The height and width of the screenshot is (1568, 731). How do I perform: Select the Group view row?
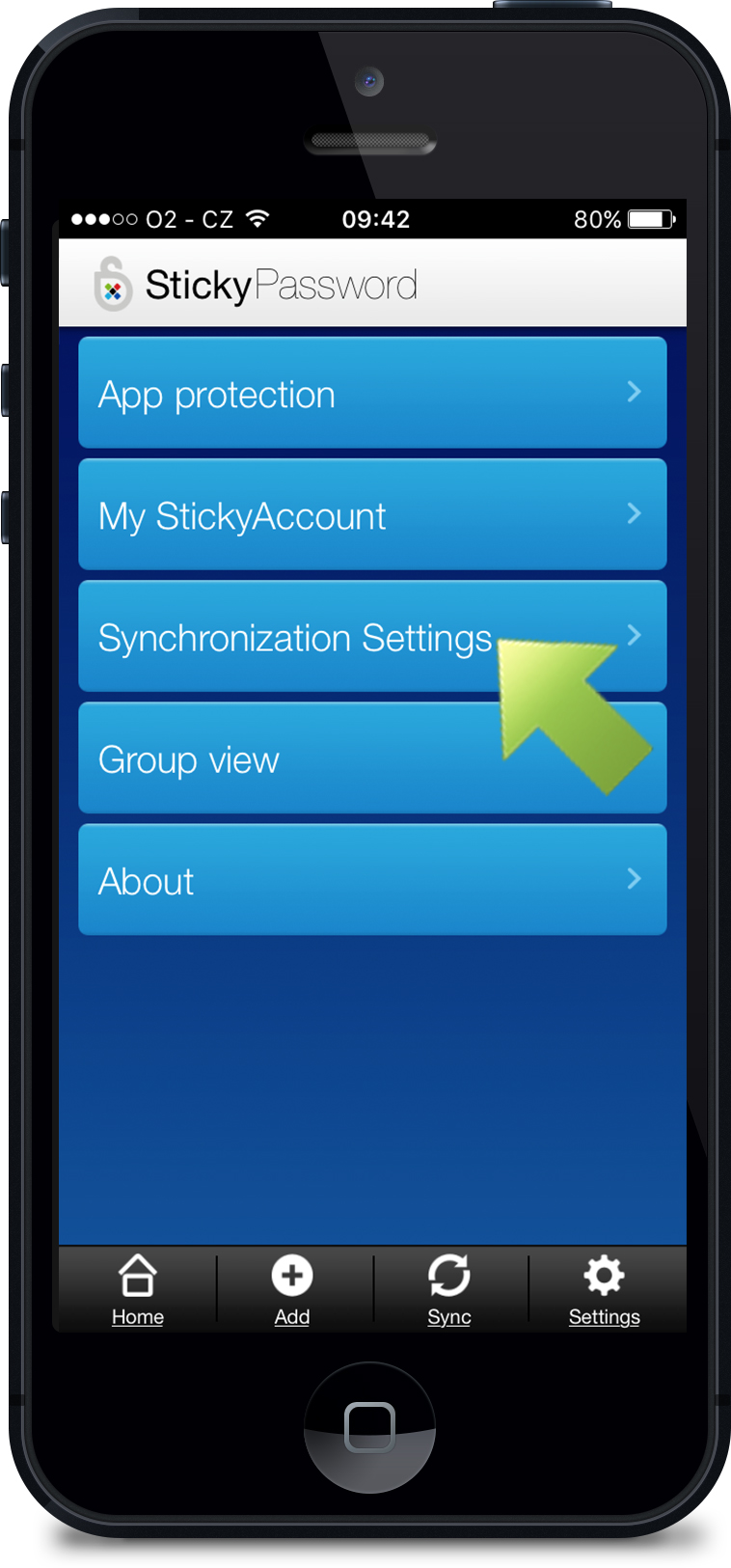372,757
